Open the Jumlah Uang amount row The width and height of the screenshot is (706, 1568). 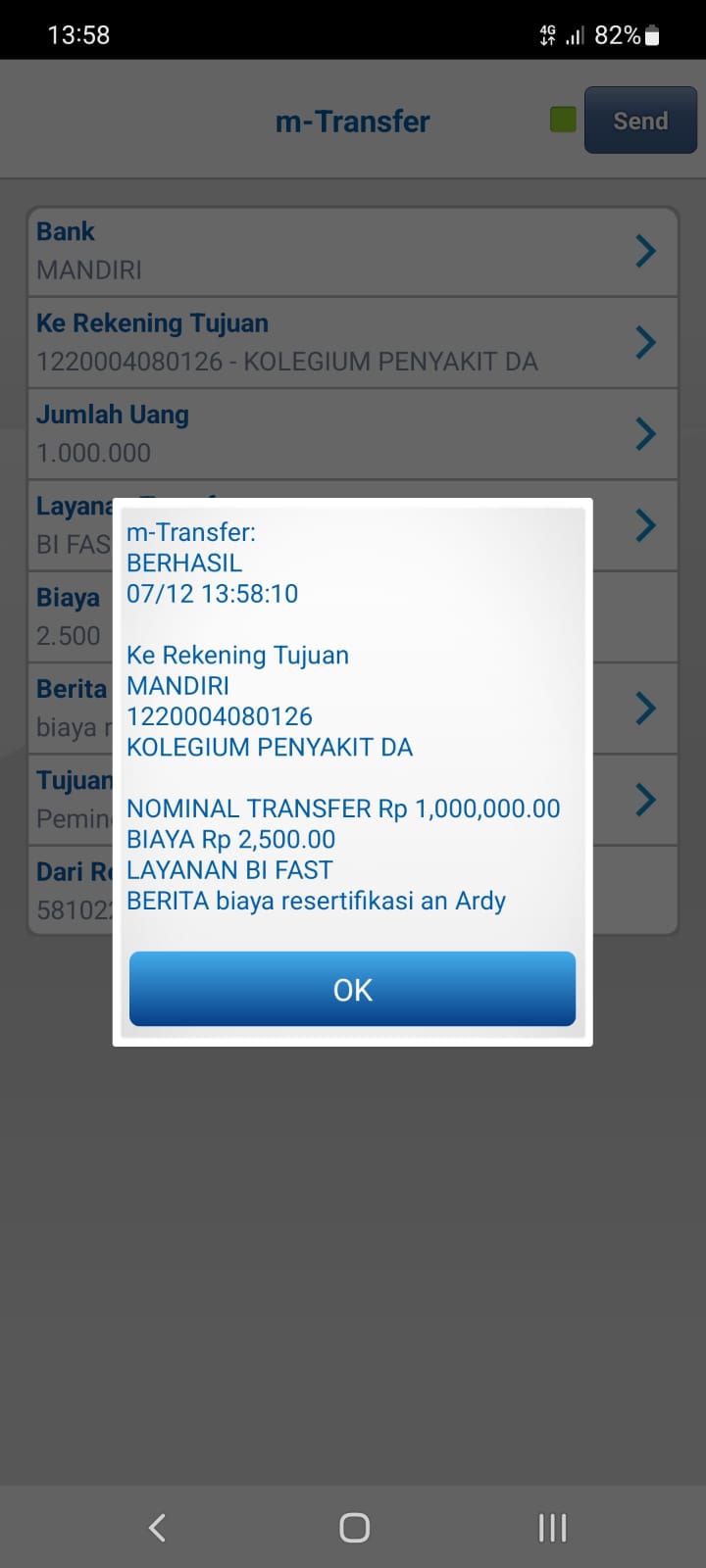click(x=352, y=433)
